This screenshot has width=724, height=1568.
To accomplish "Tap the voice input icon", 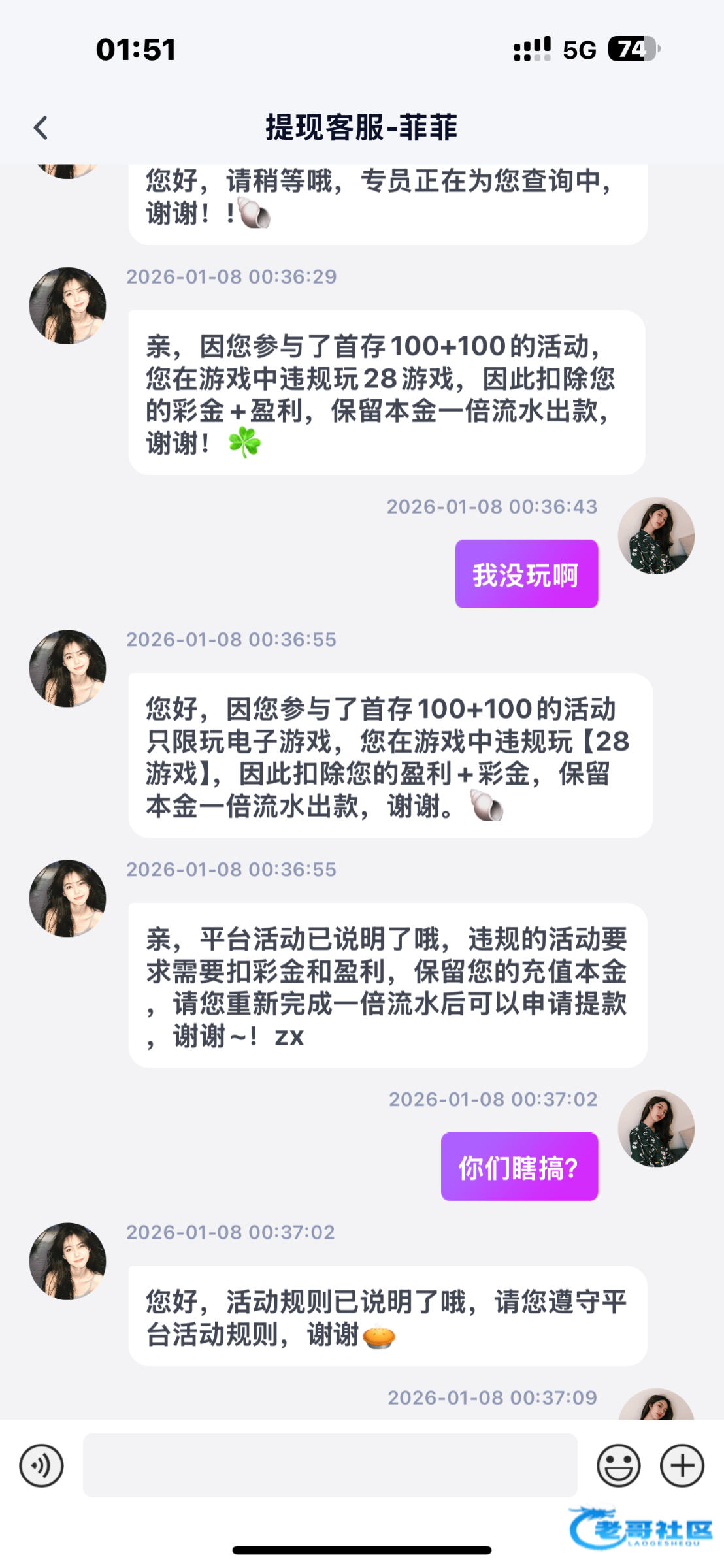I will 41,1465.
